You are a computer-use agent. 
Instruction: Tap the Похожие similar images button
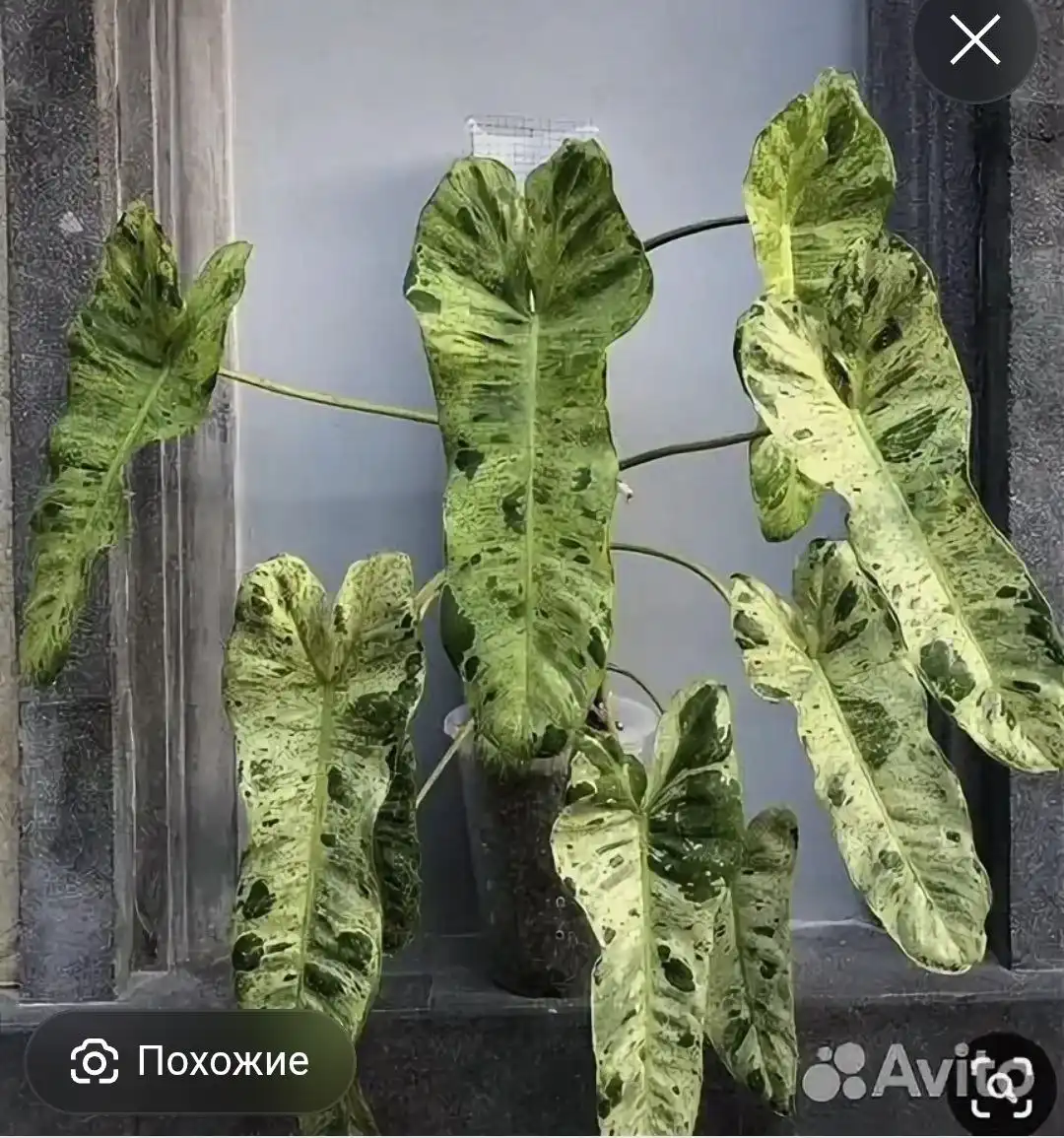[x=190, y=1061]
